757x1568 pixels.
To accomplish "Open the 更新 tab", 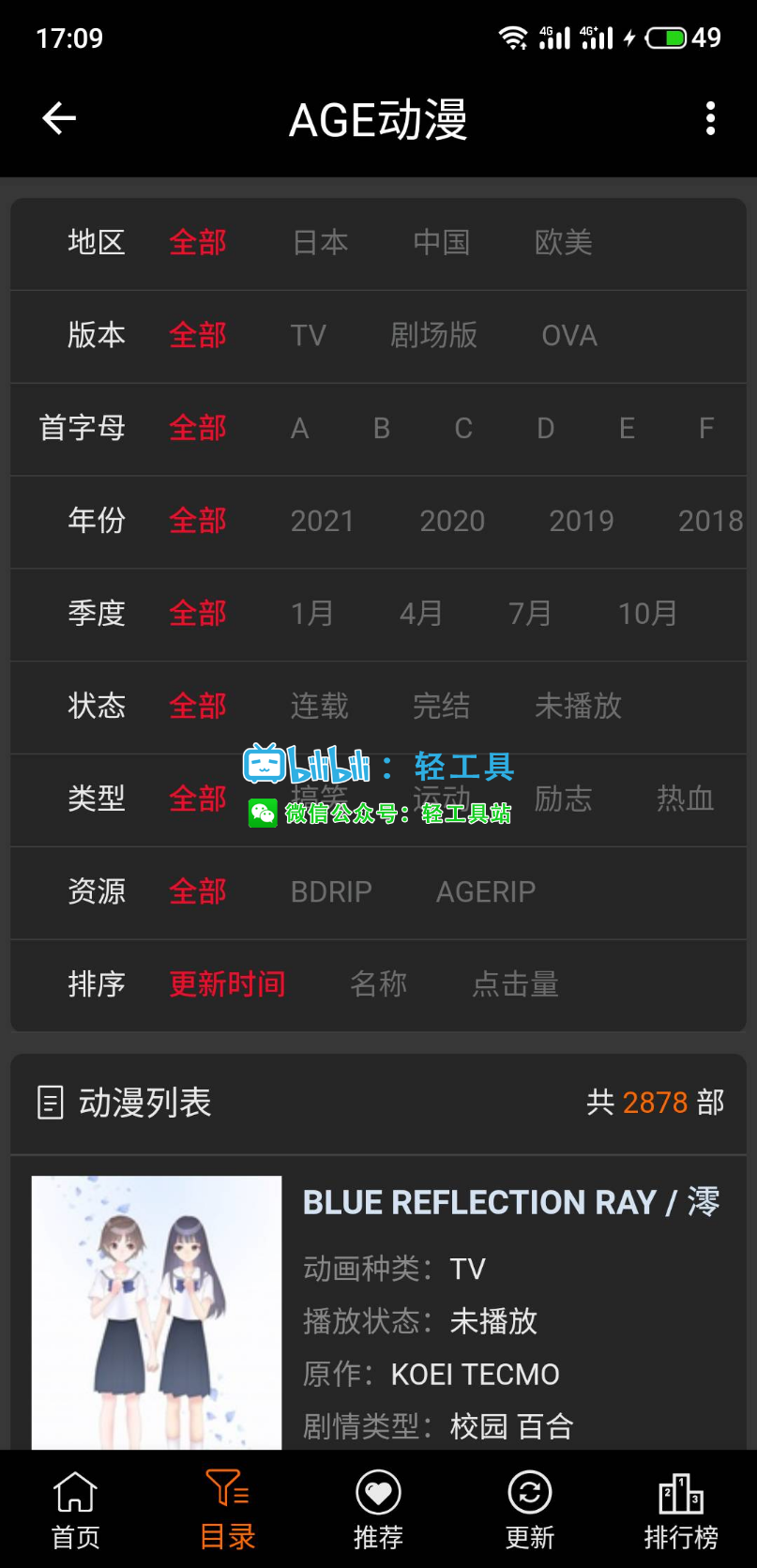I will 530,1510.
